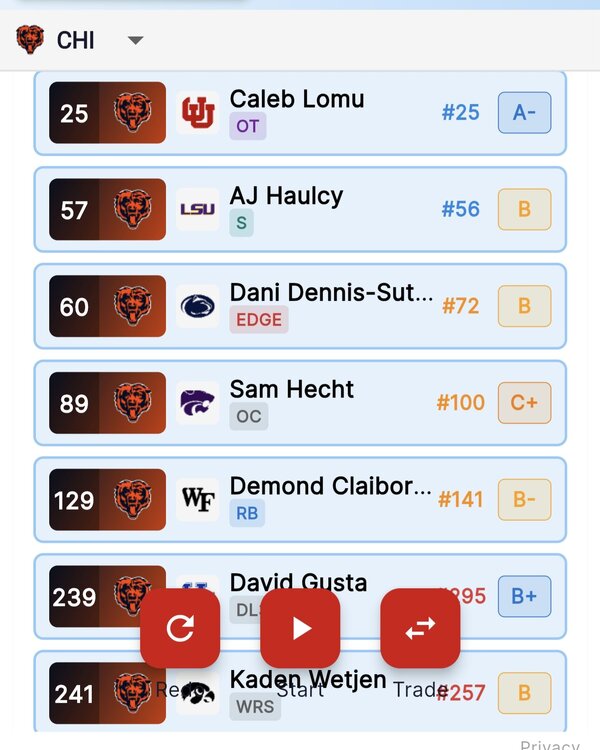Open AJ Haulcy pick card
The image size is (600, 750).
click(300, 210)
